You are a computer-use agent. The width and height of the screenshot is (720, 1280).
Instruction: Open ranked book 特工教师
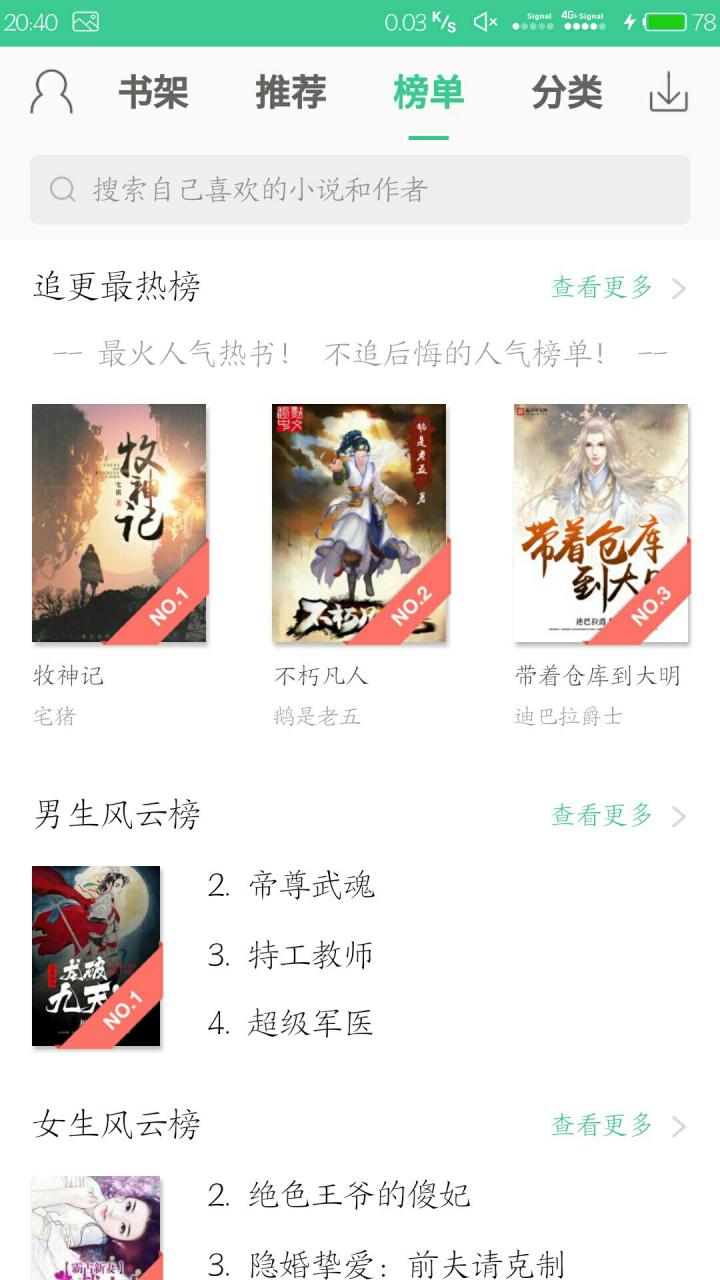310,955
